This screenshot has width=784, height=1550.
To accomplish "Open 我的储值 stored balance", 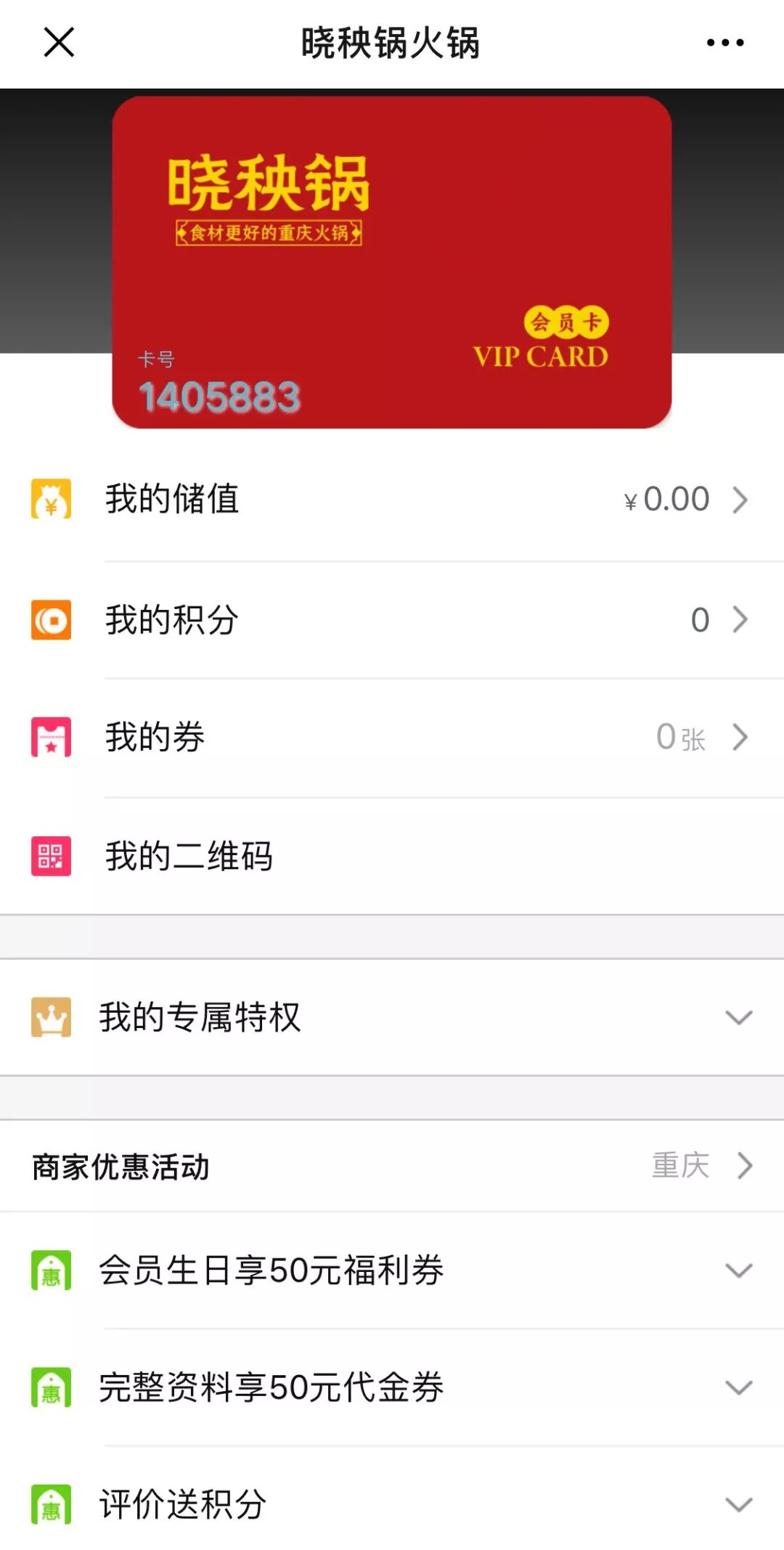I will (x=392, y=499).
